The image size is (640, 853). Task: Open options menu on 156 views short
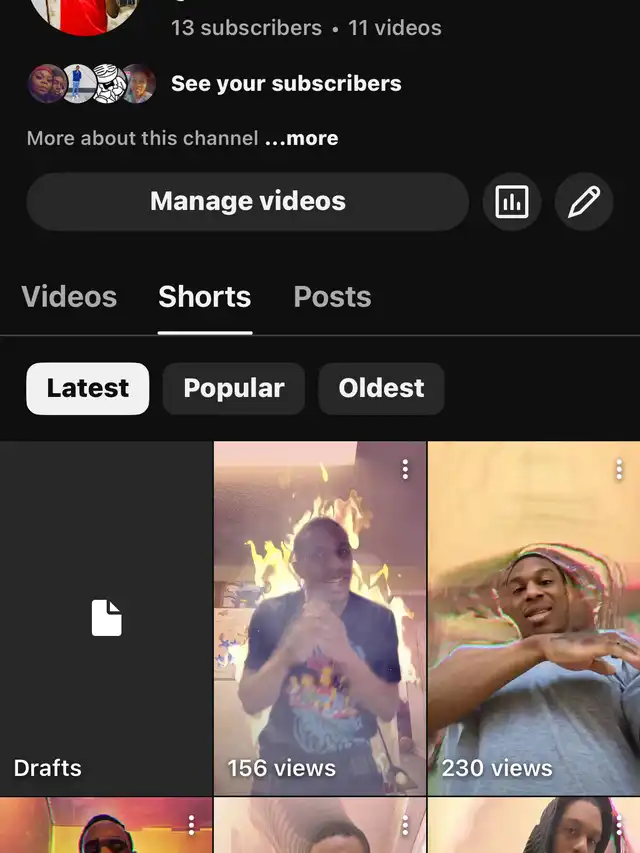point(405,469)
